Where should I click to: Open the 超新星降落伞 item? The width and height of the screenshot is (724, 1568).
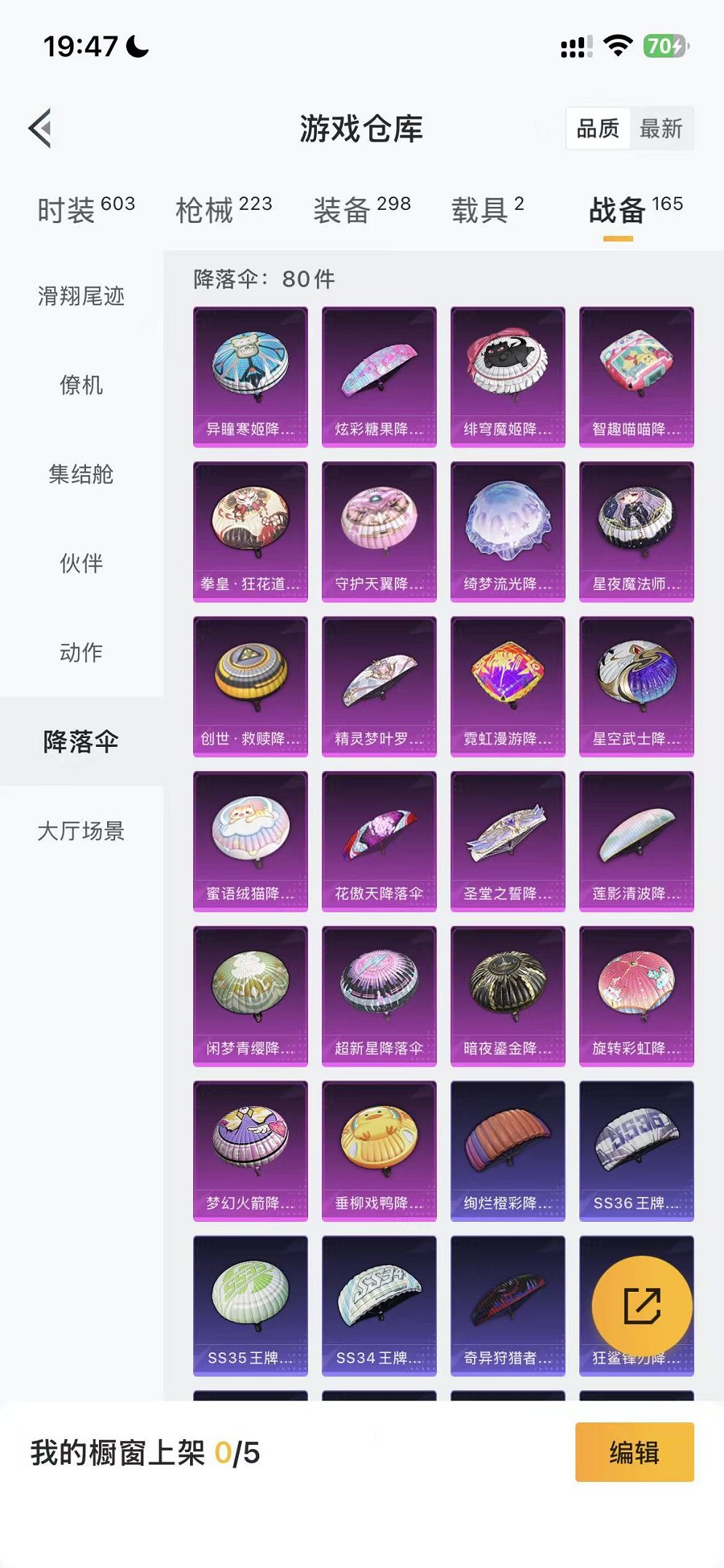pos(379,995)
